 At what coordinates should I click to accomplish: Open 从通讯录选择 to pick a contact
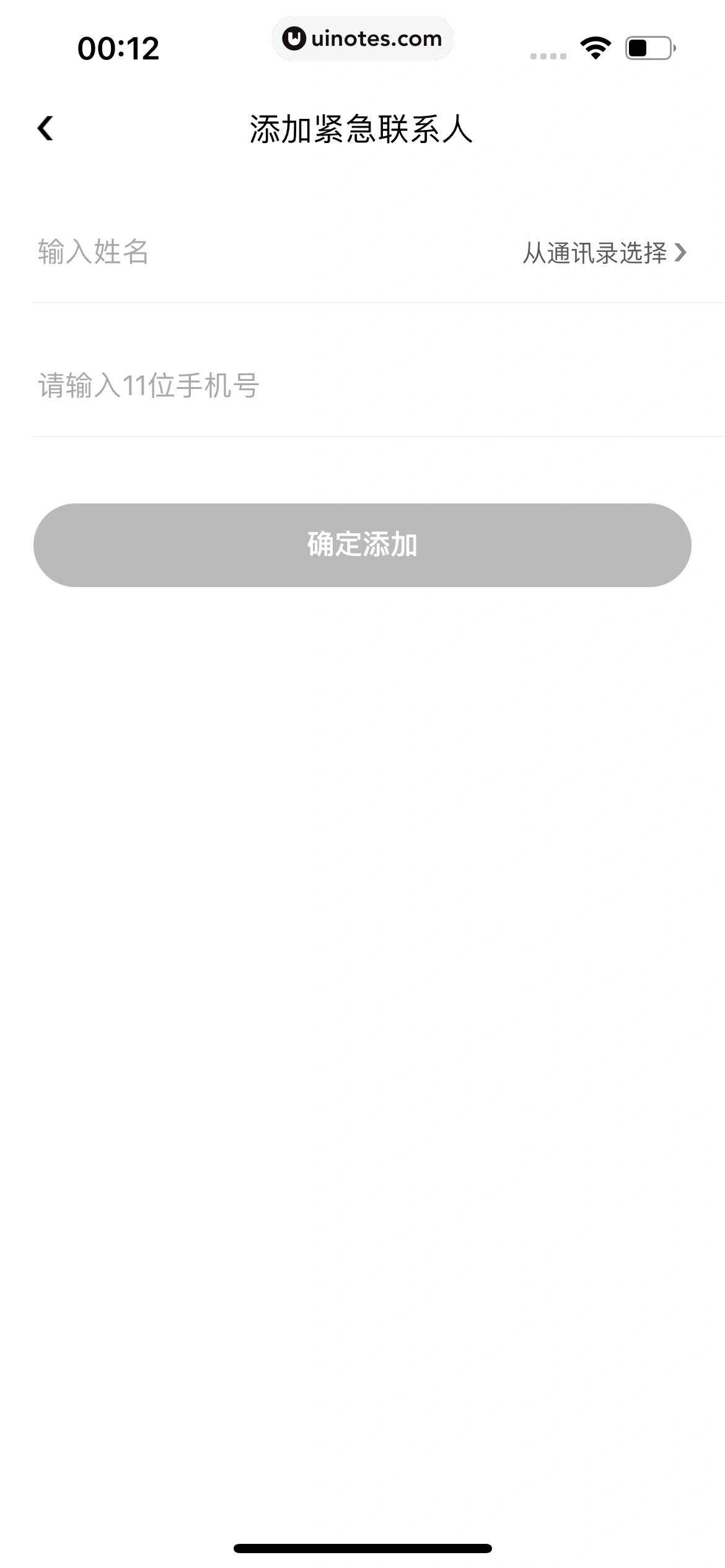(604, 253)
